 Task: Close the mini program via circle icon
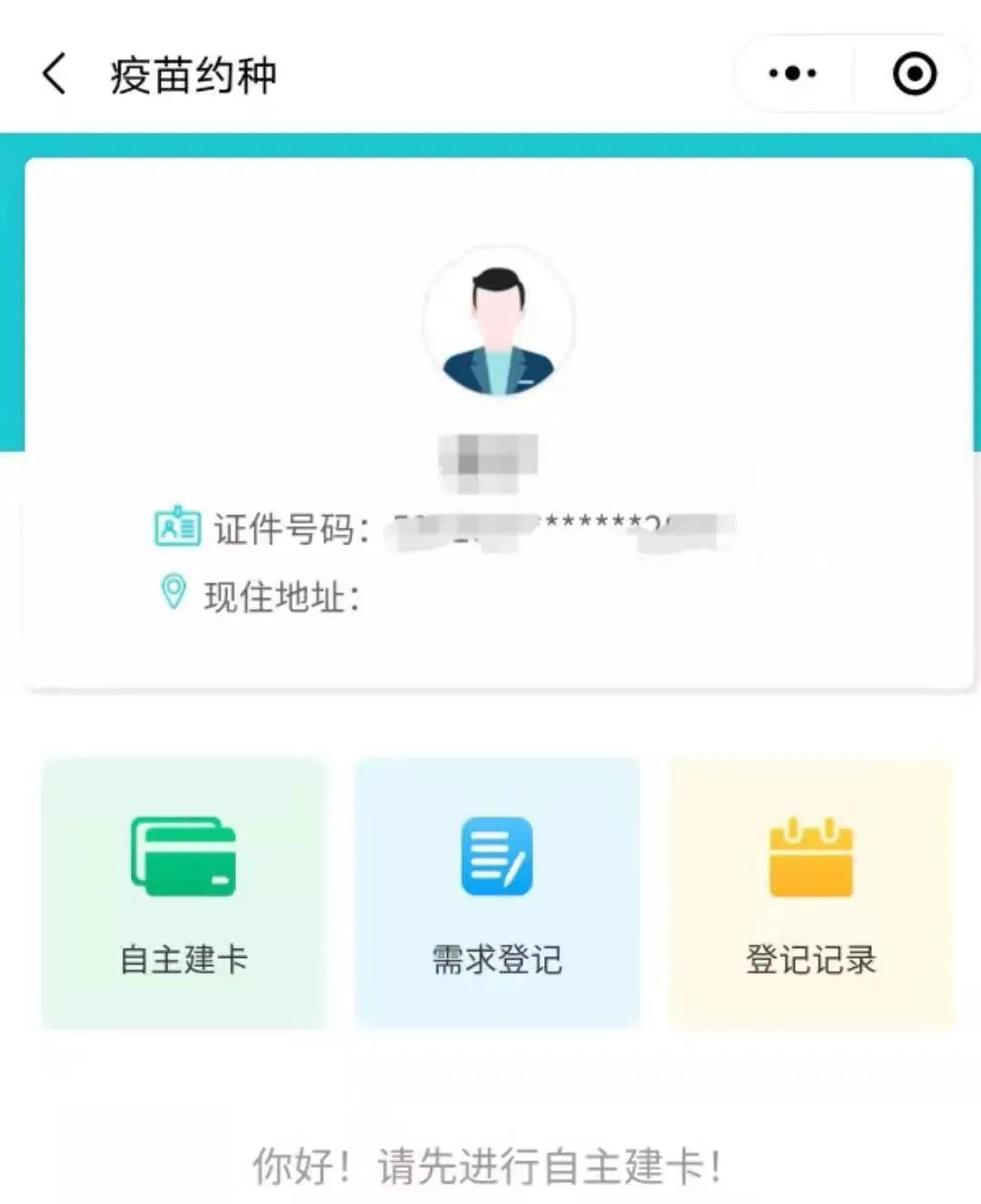click(914, 74)
